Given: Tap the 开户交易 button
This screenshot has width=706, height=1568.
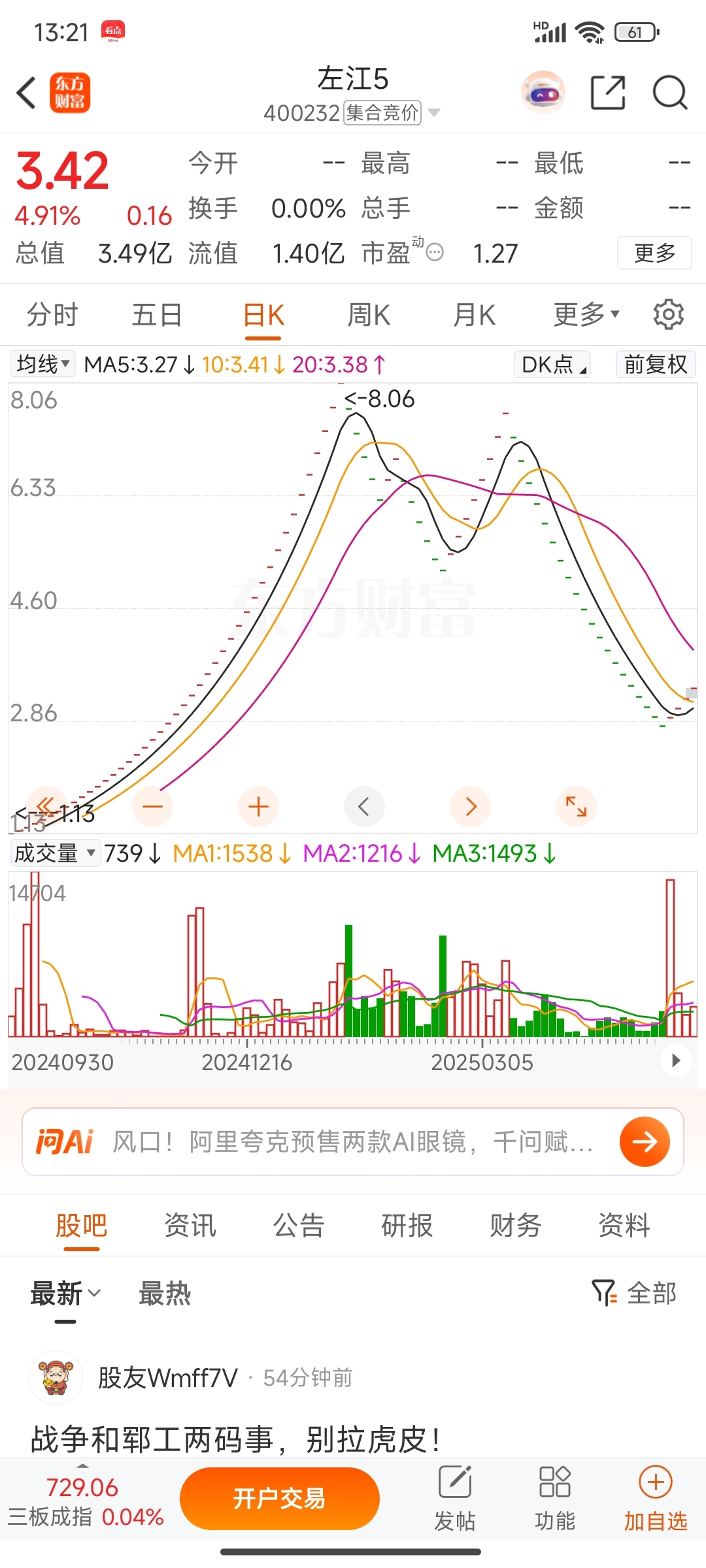Looking at the screenshot, I should (x=280, y=1498).
